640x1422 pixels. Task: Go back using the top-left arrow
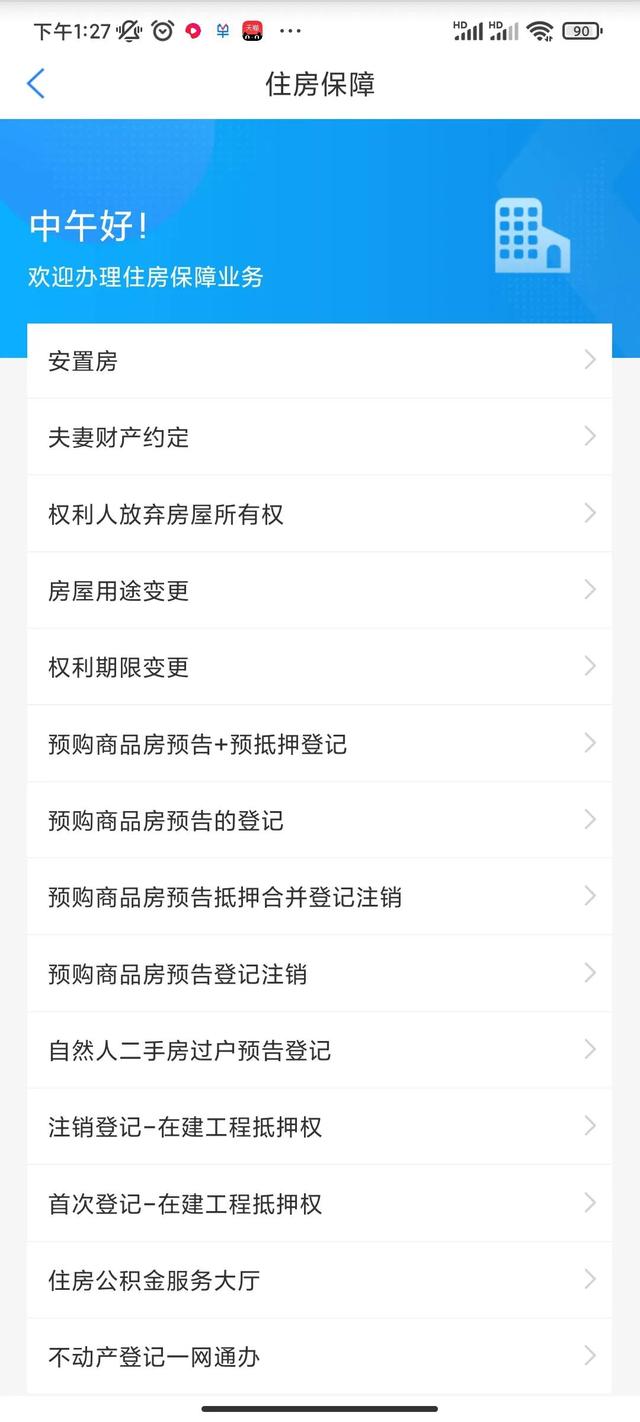pos(36,84)
